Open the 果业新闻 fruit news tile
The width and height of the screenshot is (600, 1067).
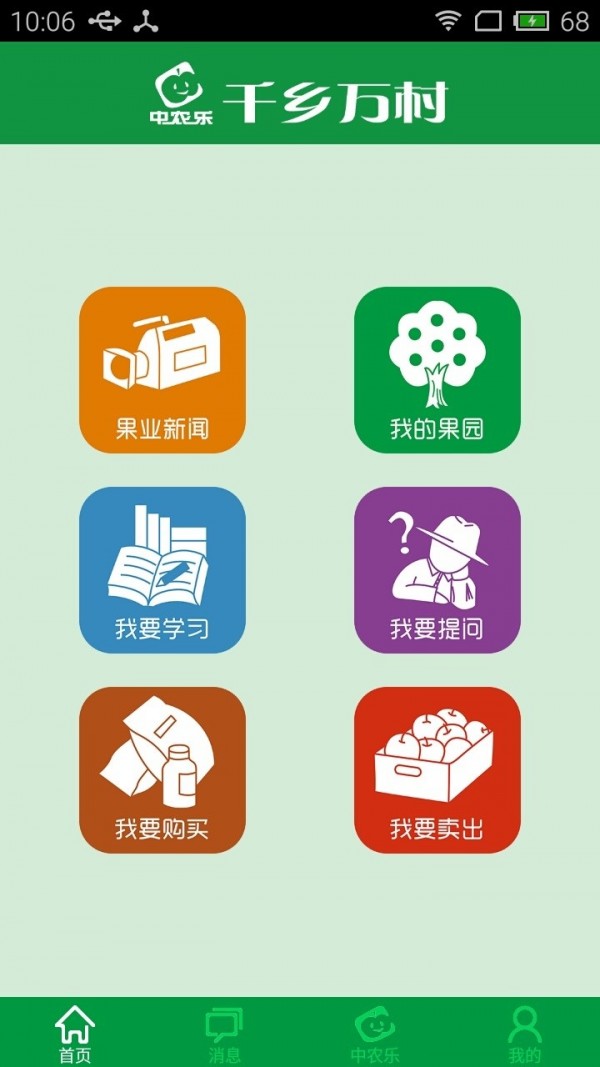162,370
